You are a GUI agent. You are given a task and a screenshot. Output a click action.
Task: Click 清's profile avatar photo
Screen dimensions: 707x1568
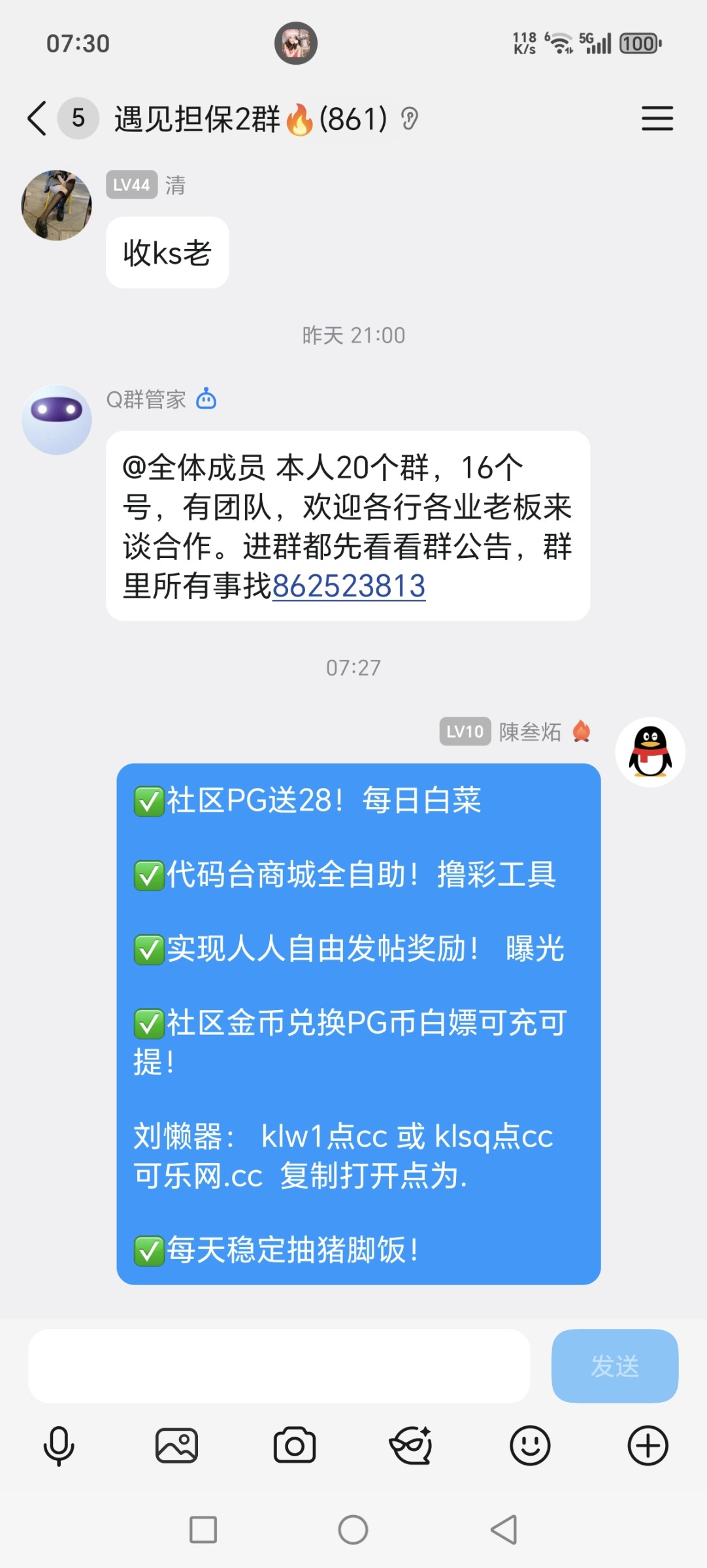point(57,204)
